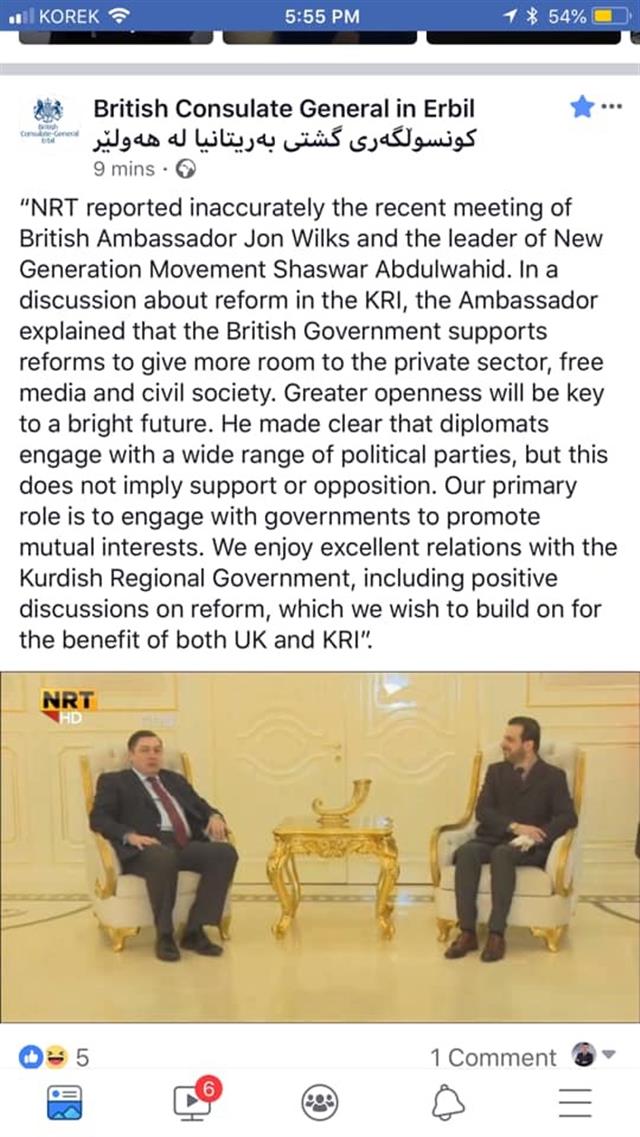Open the notifications bell tab
Screen dimensions: 640x1137
click(x=447, y=1102)
